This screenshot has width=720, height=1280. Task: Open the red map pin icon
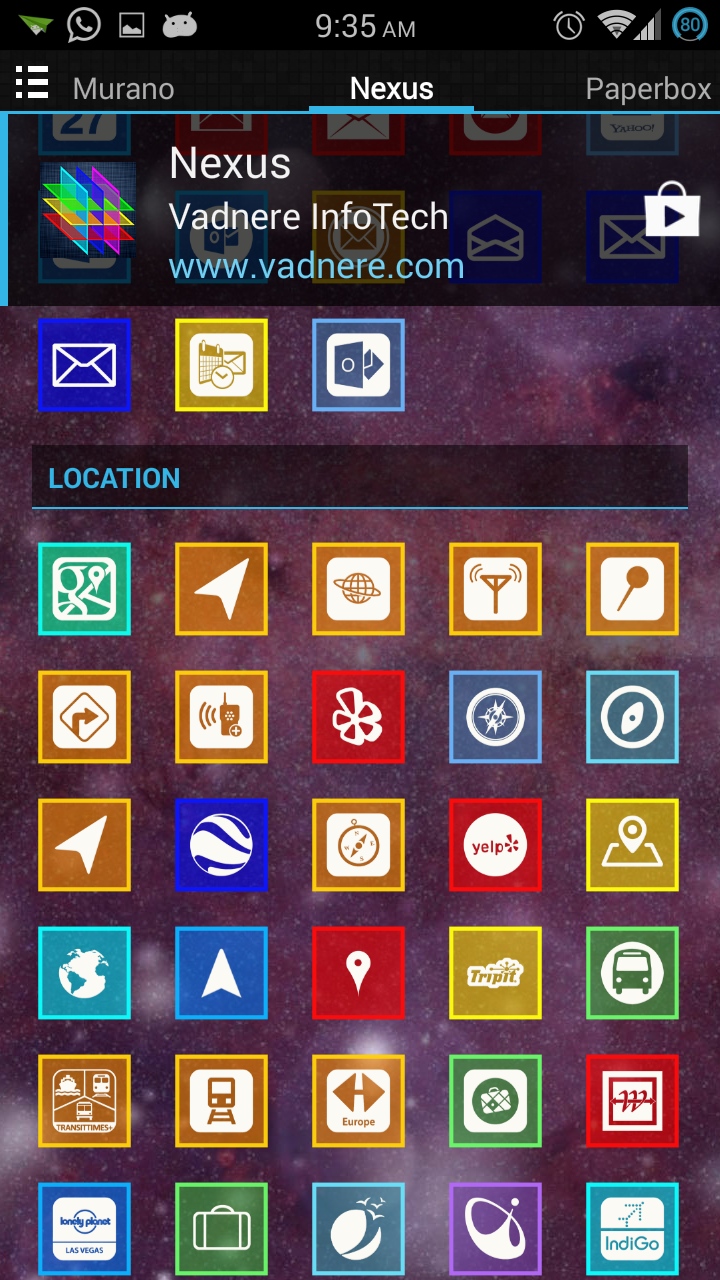point(358,973)
